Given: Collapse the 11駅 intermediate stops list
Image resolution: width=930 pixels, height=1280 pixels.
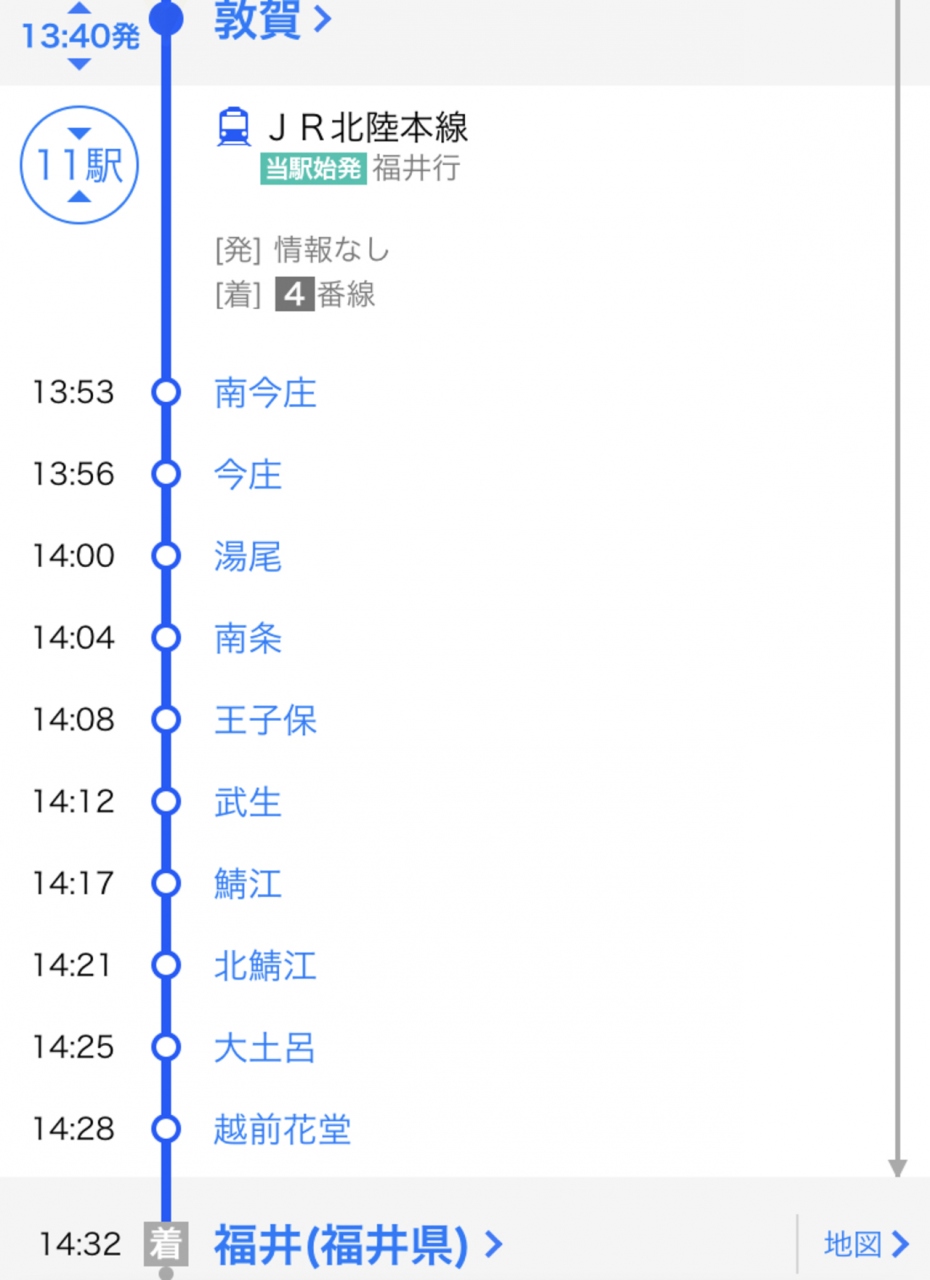Looking at the screenshot, I should coord(79,165).
